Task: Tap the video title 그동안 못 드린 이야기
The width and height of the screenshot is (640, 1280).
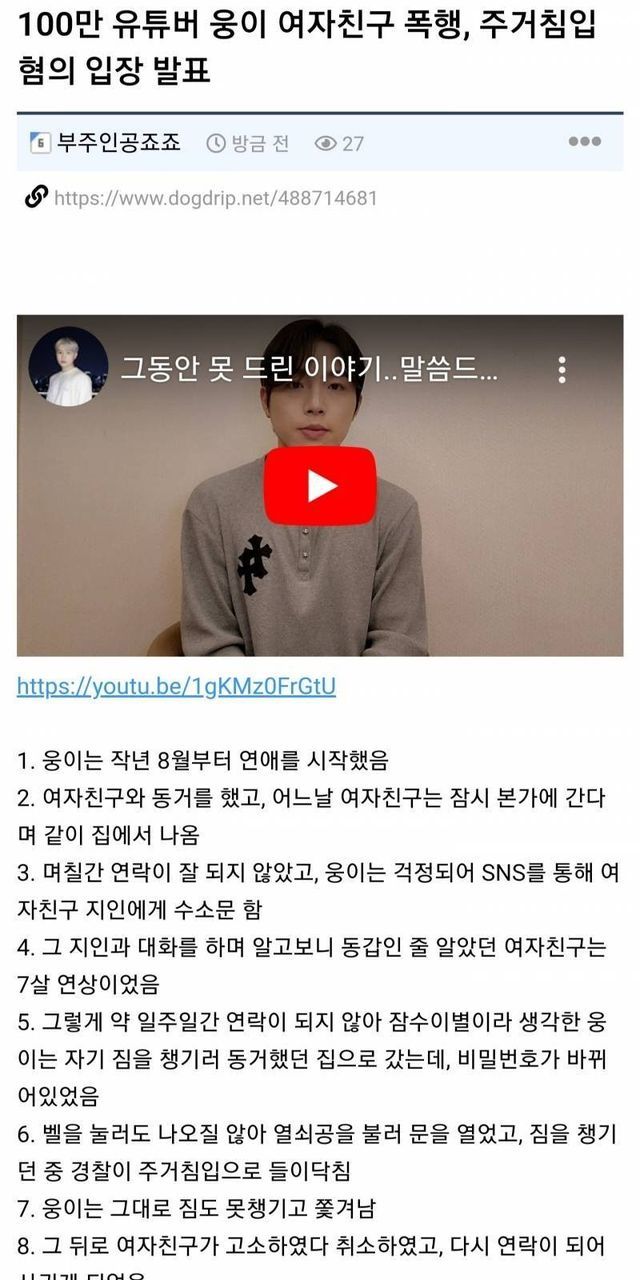Action: [x=308, y=368]
